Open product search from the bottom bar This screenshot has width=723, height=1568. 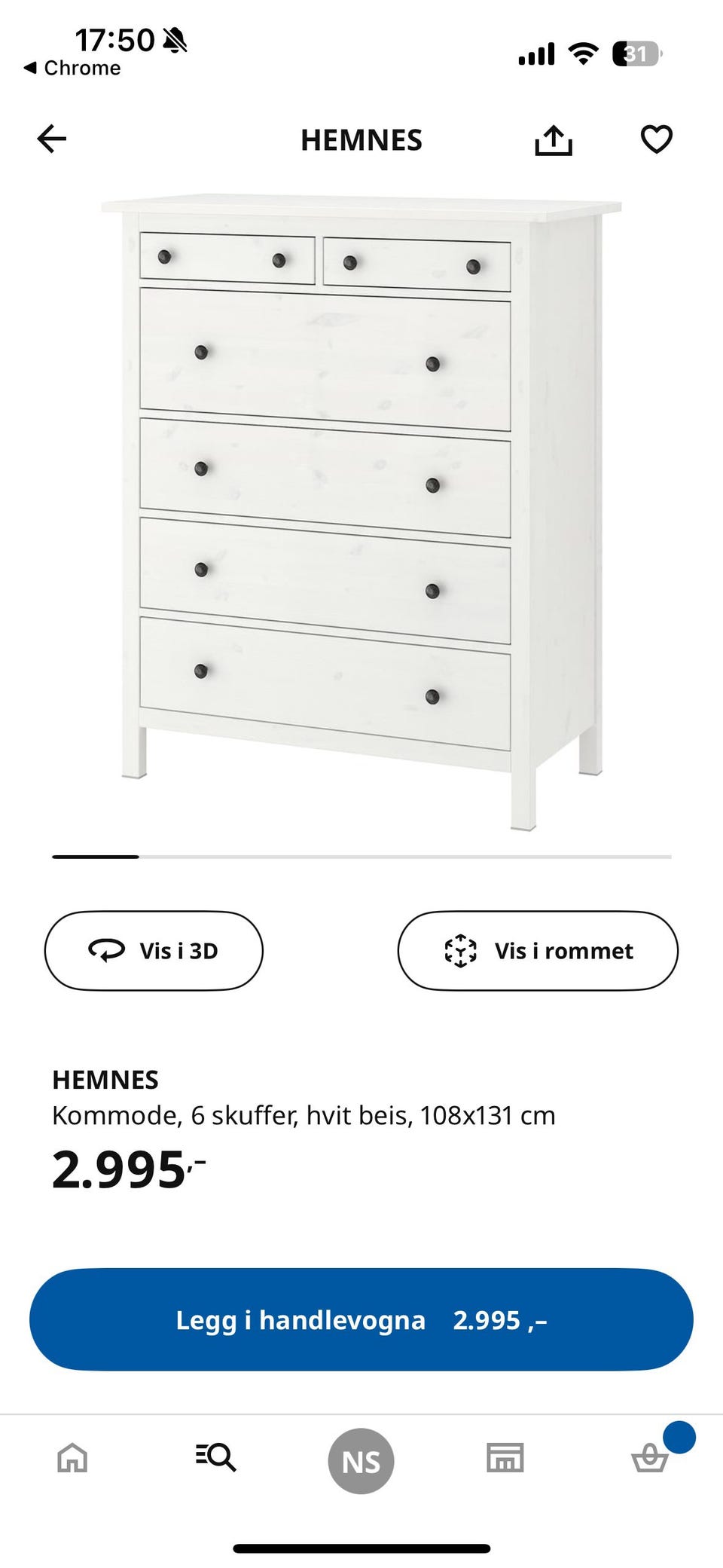[x=217, y=1459]
